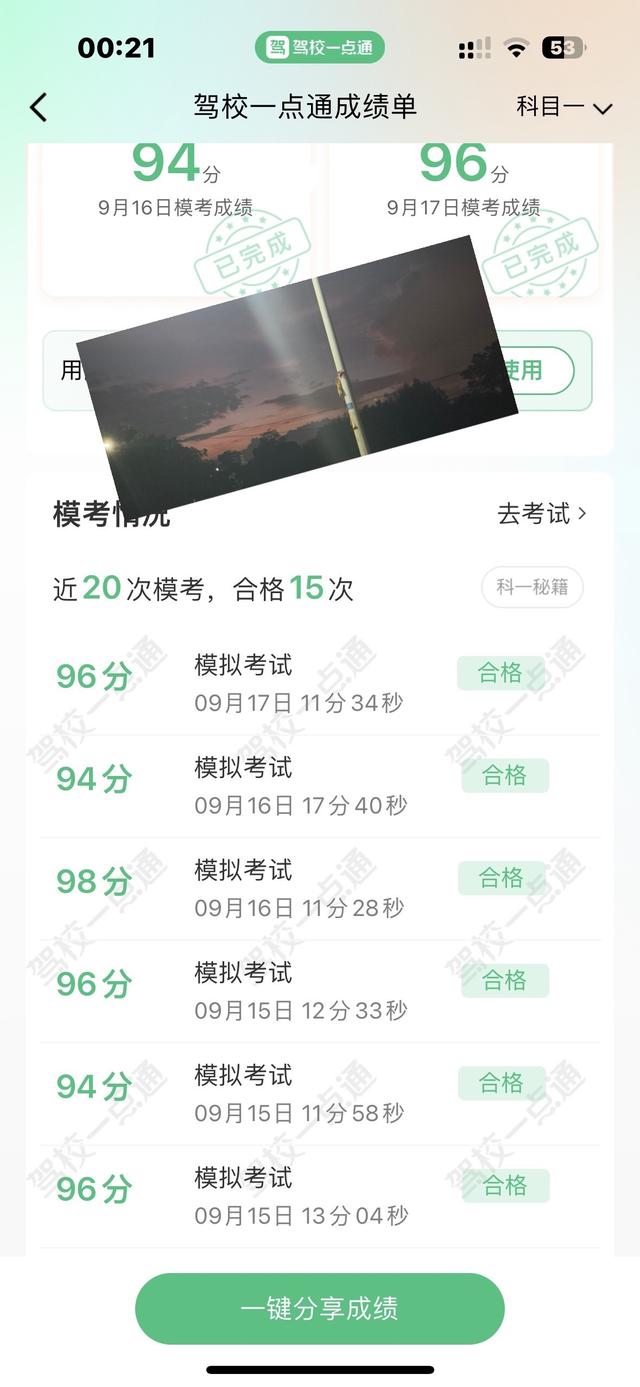This screenshot has width=640, height=1387.
Task: Tap the 去考试 link
Action: 541,514
